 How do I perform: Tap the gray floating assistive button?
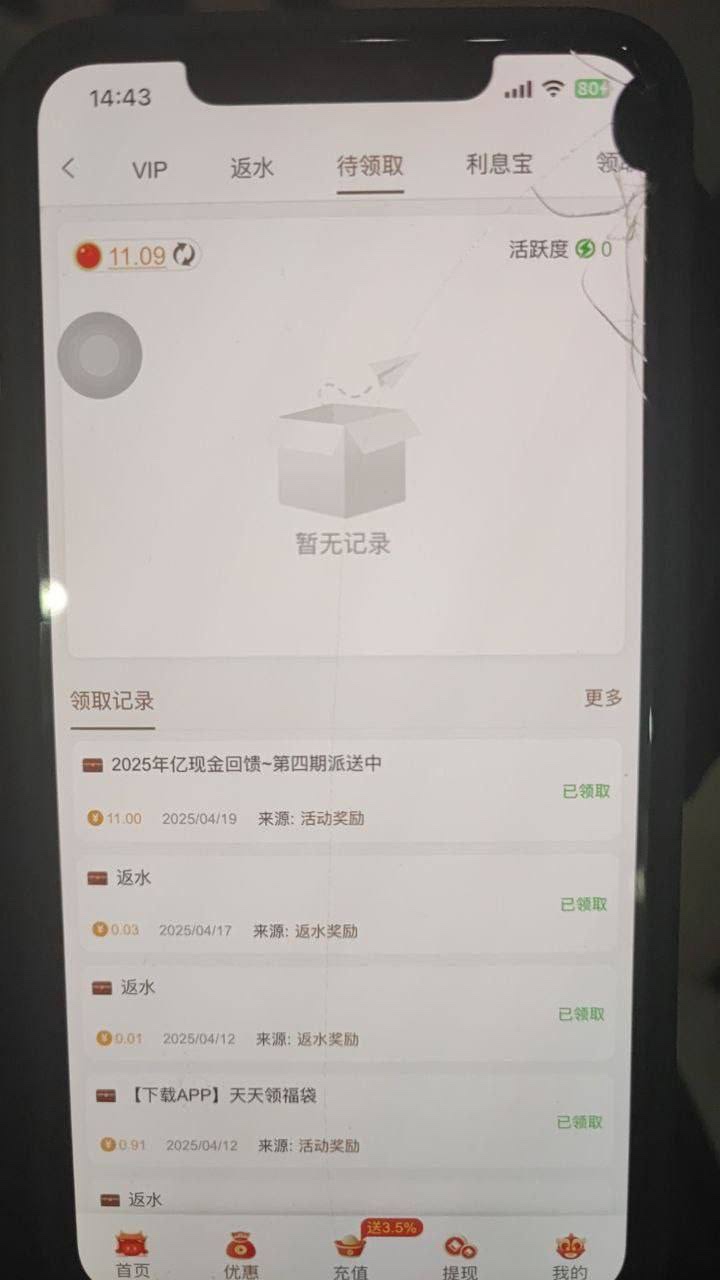click(x=100, y=355)
